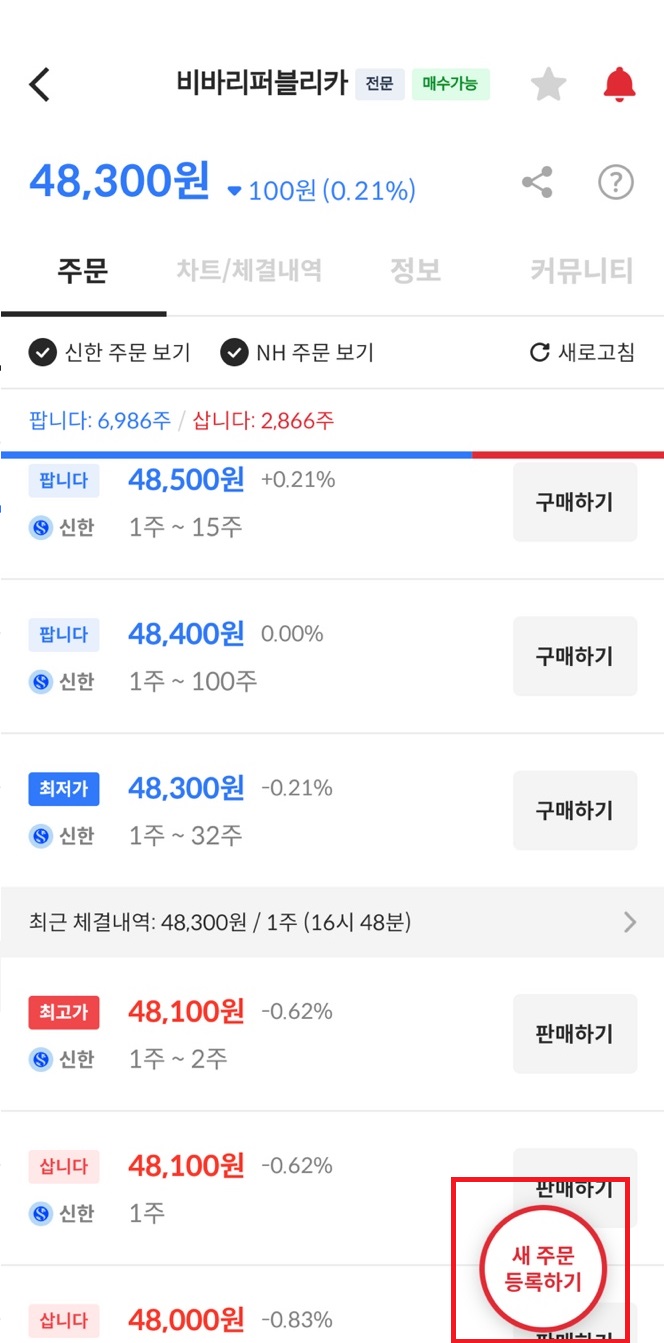
Task: Tap 구매하기 for the 48,500원 order
Action: pos(575,502)
